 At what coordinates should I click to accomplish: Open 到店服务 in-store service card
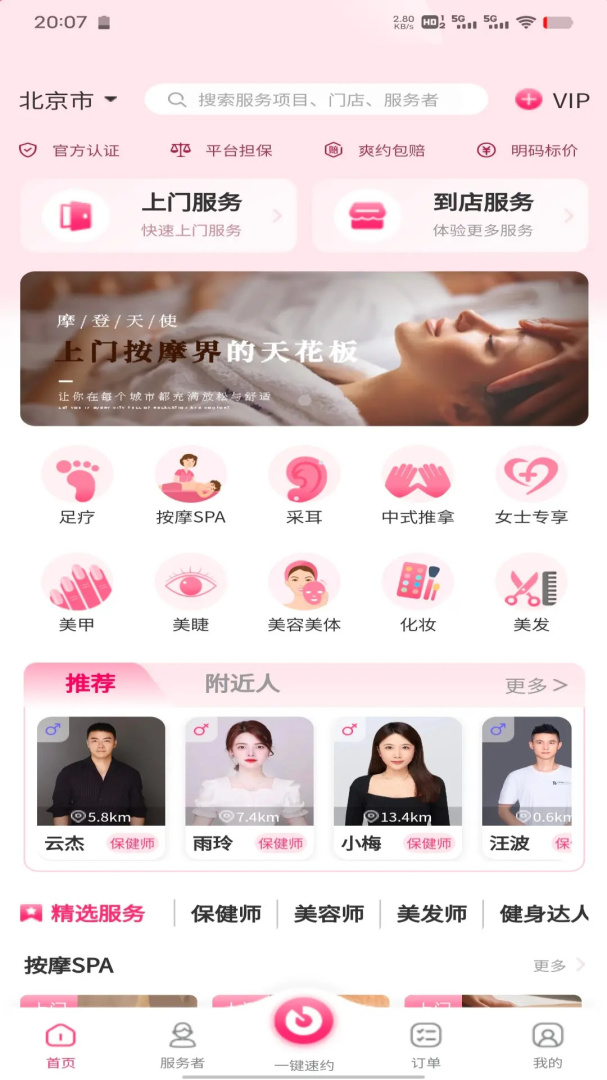(x=450, y=215)
